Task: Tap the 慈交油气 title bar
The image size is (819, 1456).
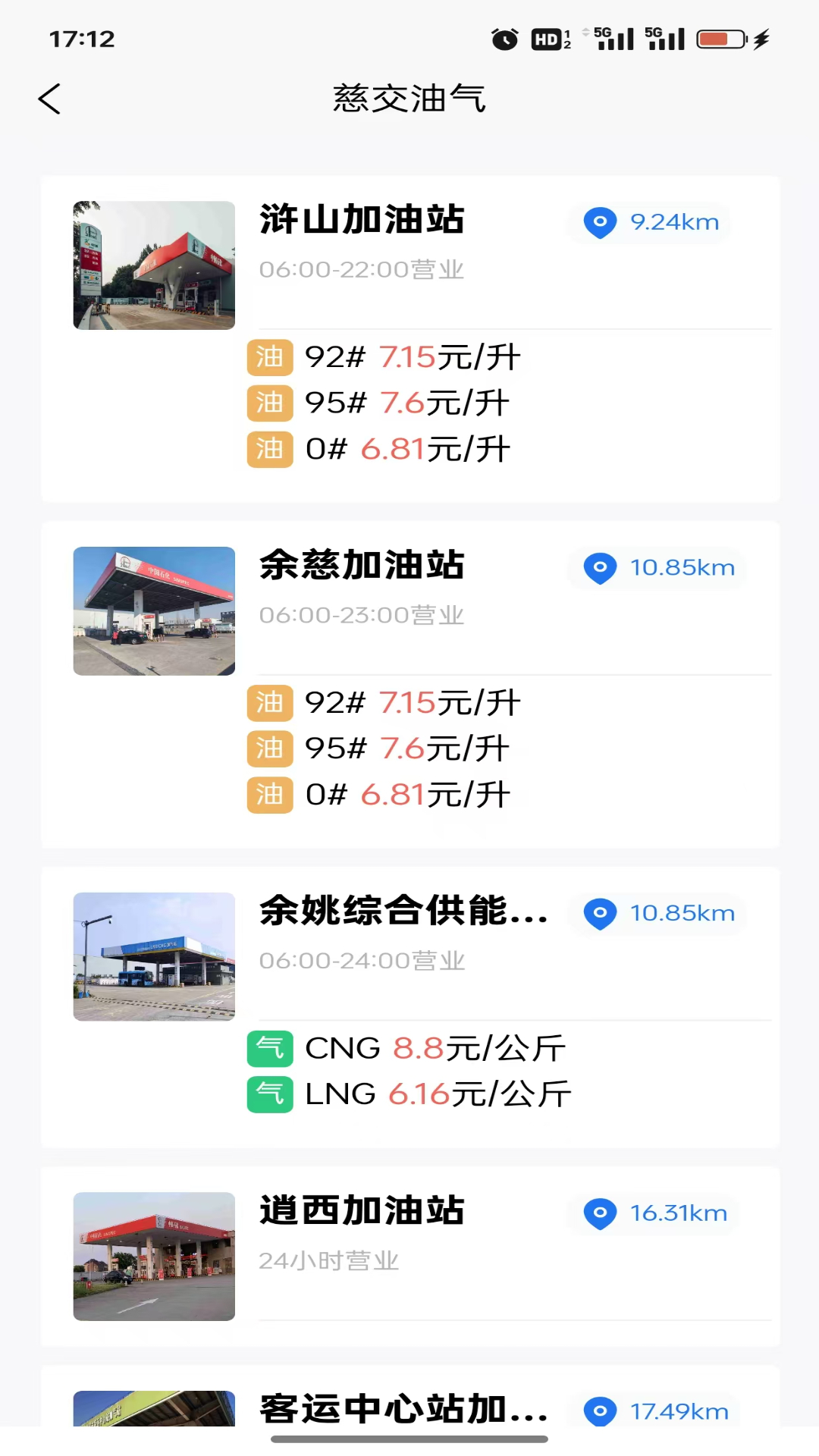Action: [409, 99]
